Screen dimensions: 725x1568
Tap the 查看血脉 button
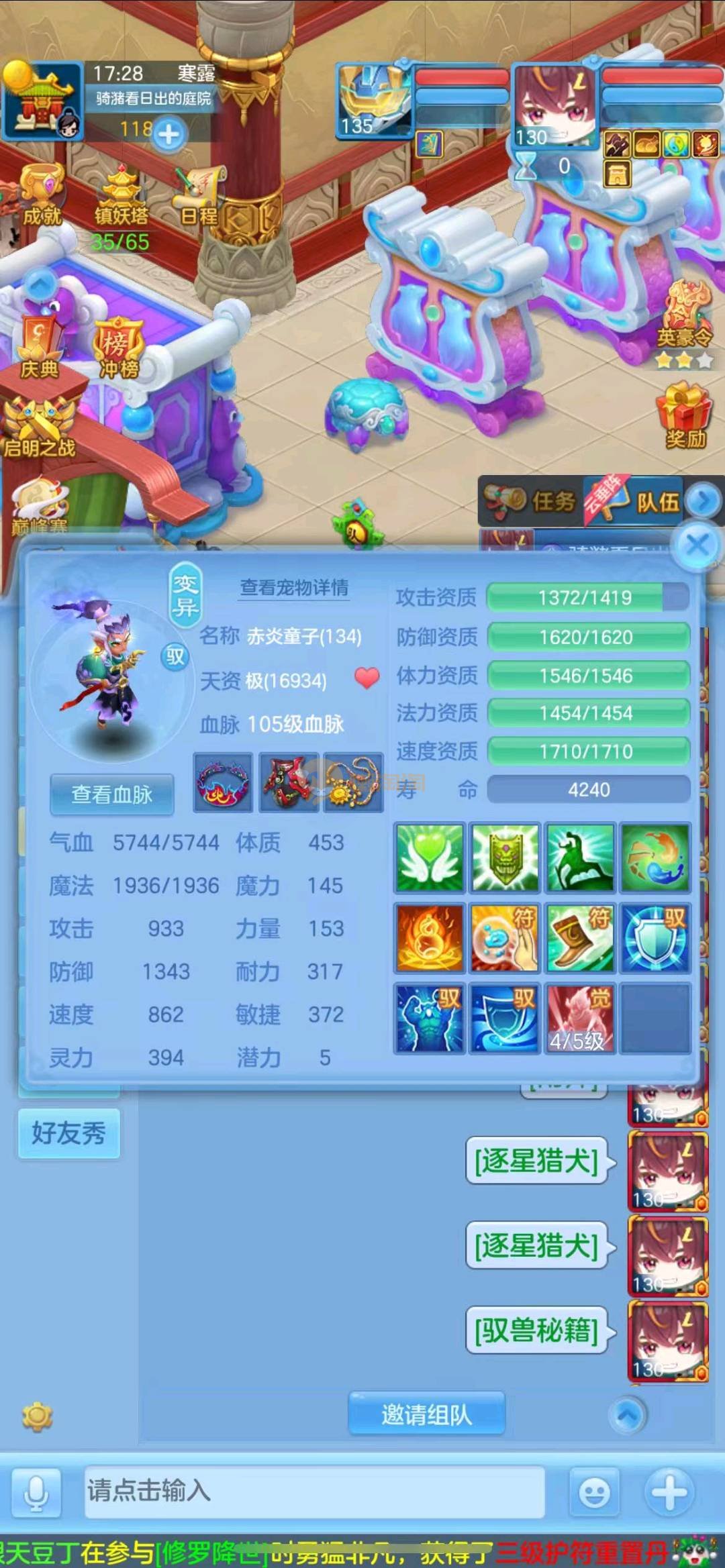111,794
